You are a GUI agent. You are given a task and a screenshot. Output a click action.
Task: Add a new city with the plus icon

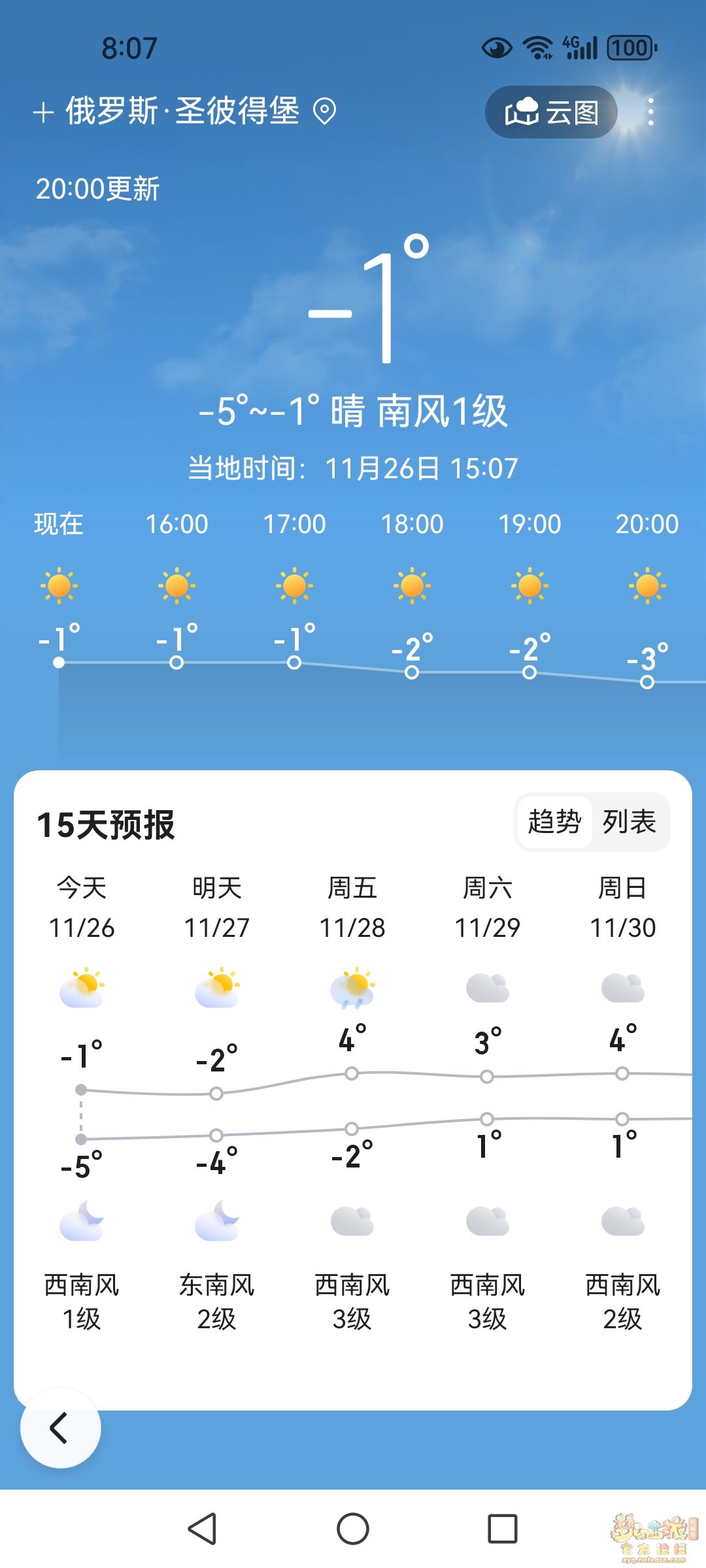(43, 112)
